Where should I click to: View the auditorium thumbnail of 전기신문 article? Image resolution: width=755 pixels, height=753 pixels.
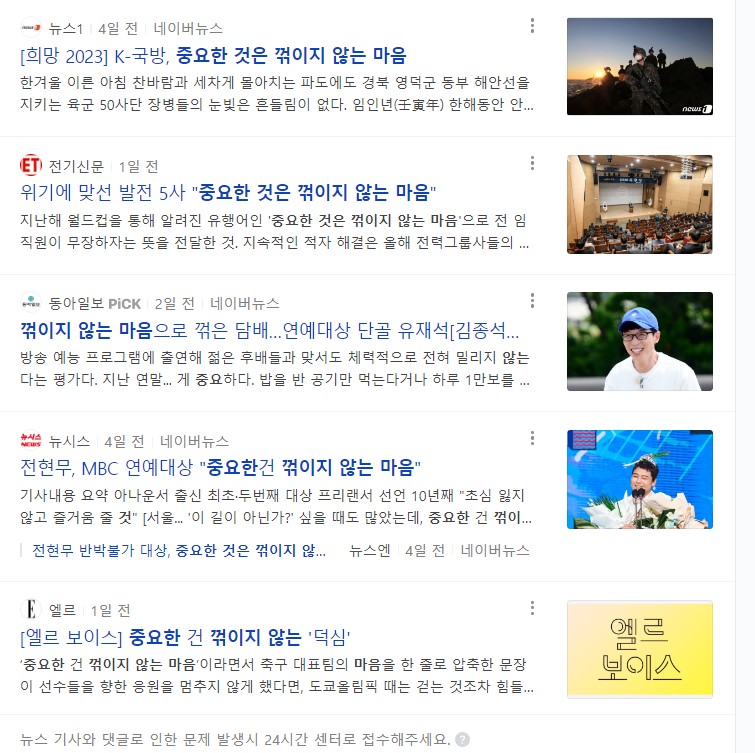click(x=639, y=204)
